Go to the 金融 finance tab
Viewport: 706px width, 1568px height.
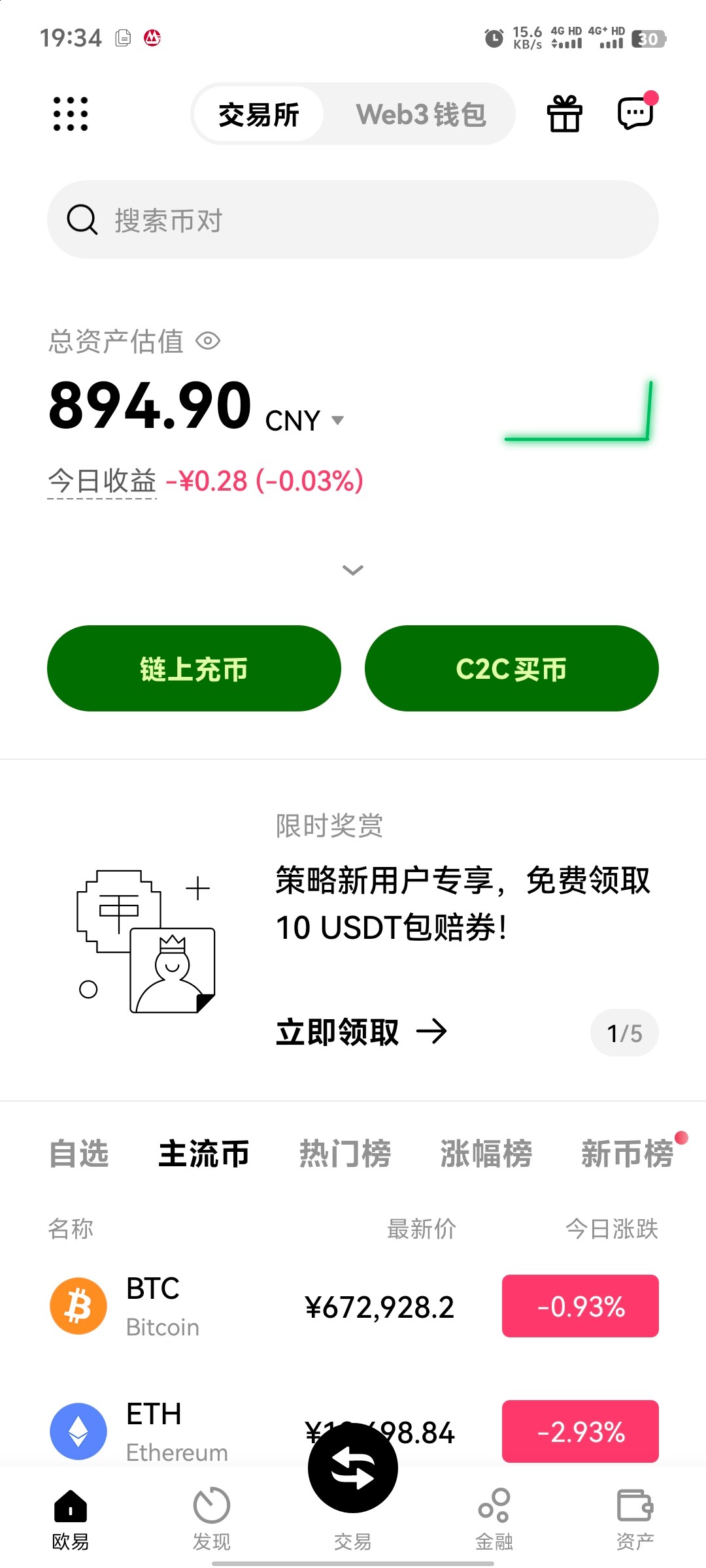(494, 1519)
